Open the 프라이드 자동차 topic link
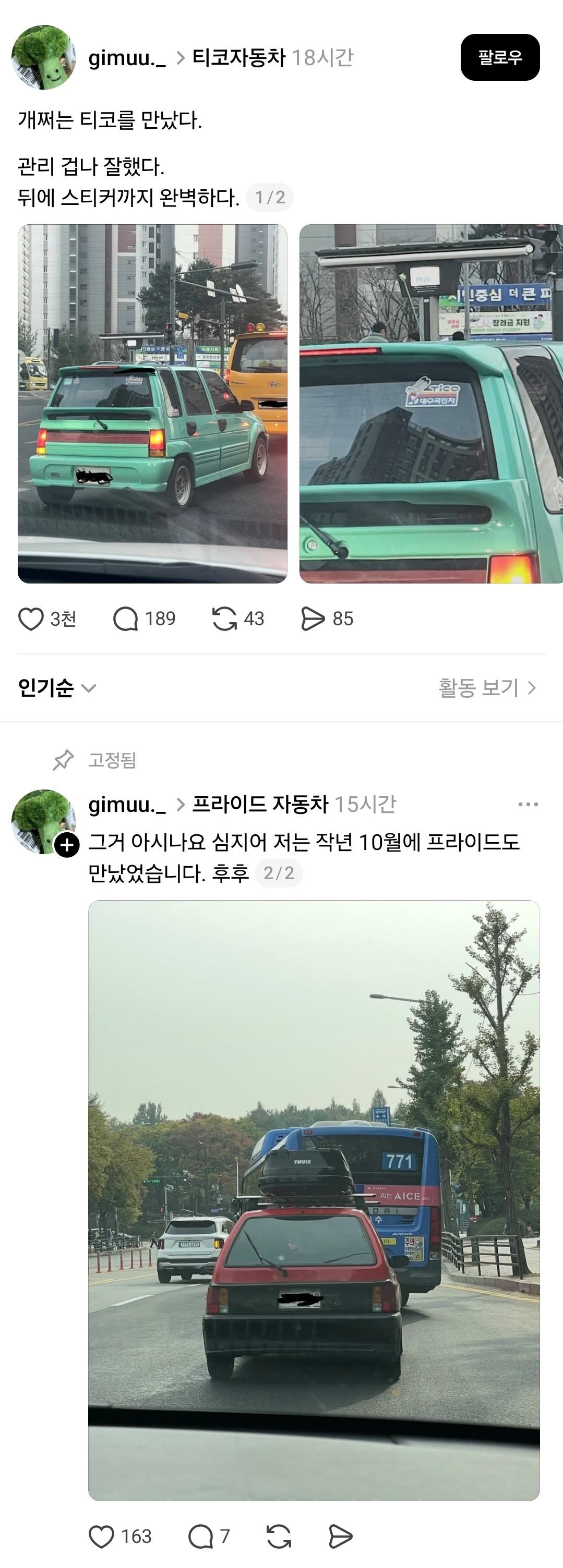This screenshot has height=1568, width=563. pos(259,804)
